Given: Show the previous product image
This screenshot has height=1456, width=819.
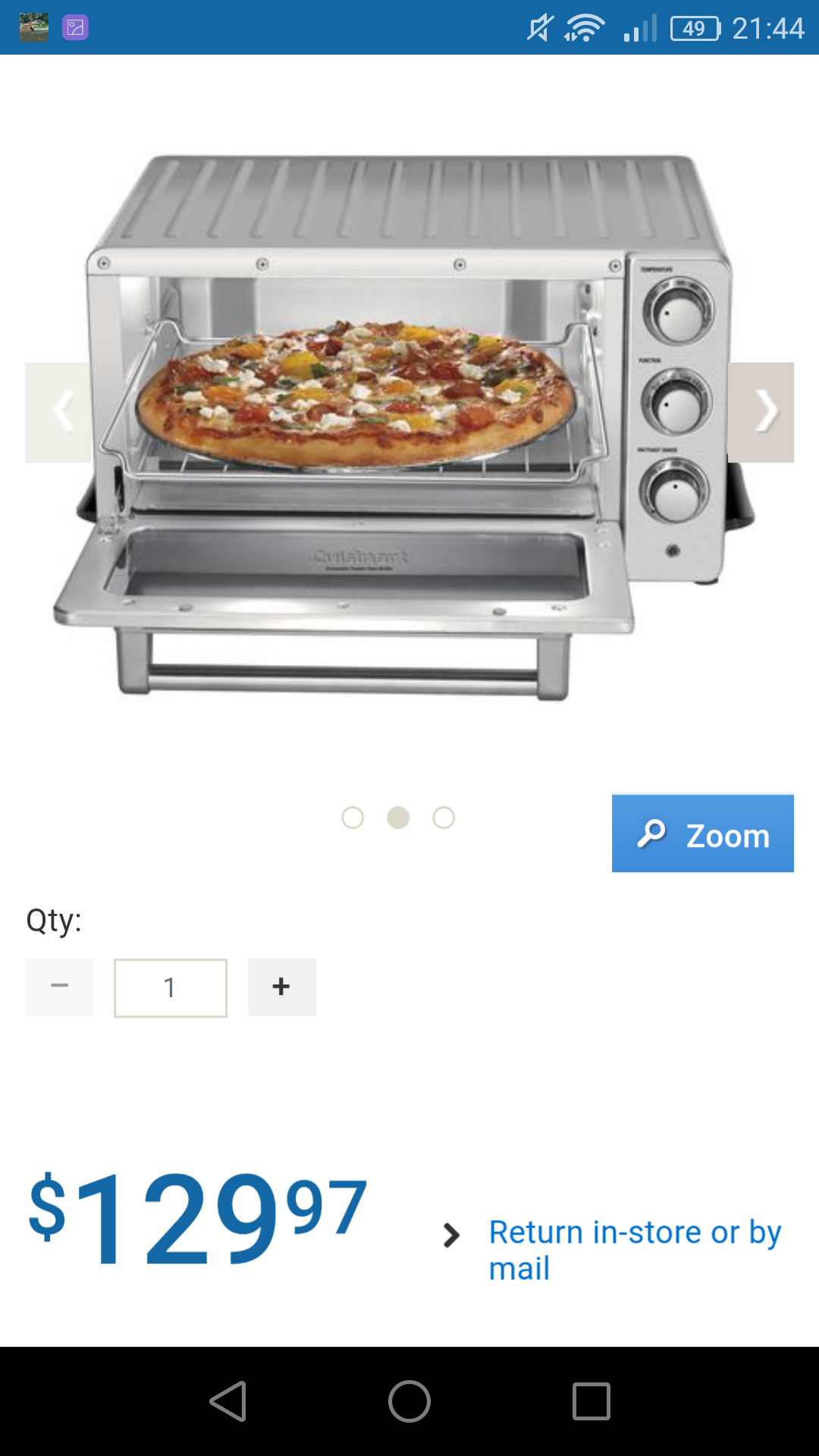Looking at the screenshot, I should pyautogui.click(x=58, y=413).
